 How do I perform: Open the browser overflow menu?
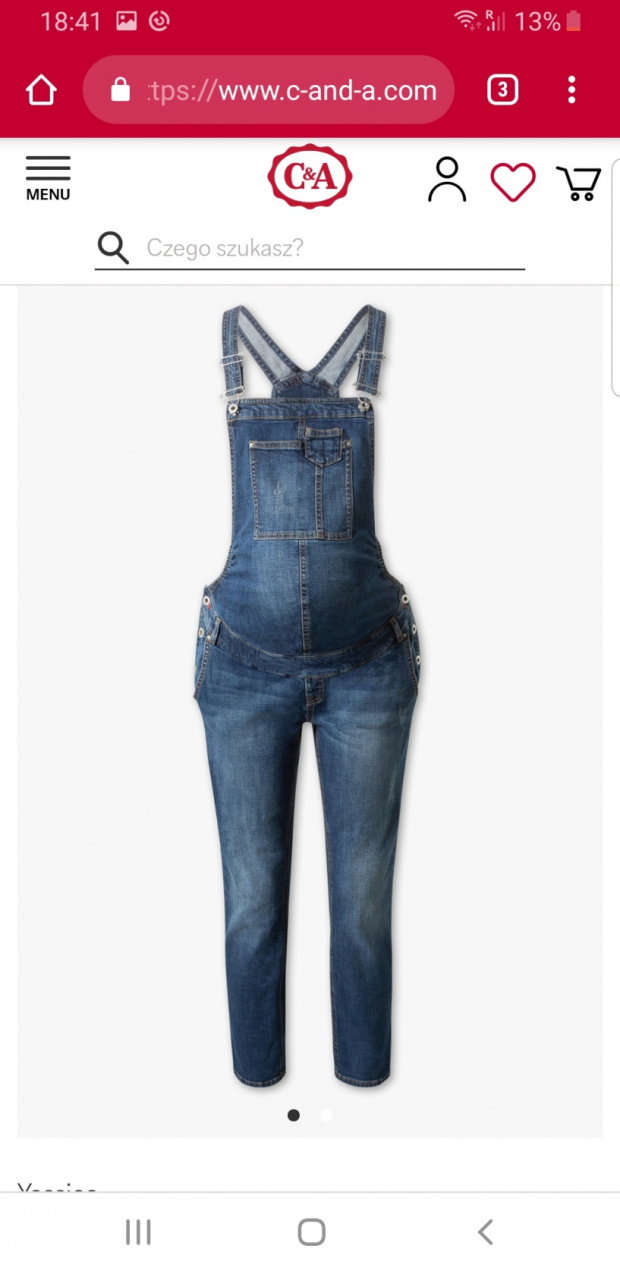[571, 91]
